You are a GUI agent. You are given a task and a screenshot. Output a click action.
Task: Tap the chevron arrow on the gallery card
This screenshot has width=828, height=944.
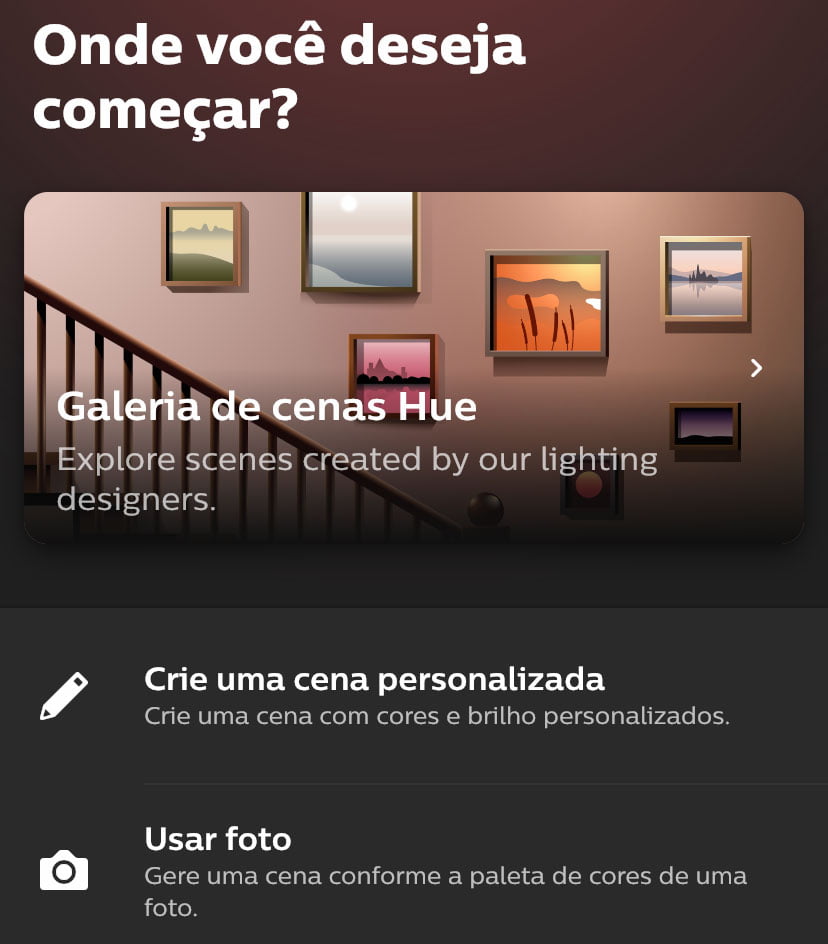[756, 368]
